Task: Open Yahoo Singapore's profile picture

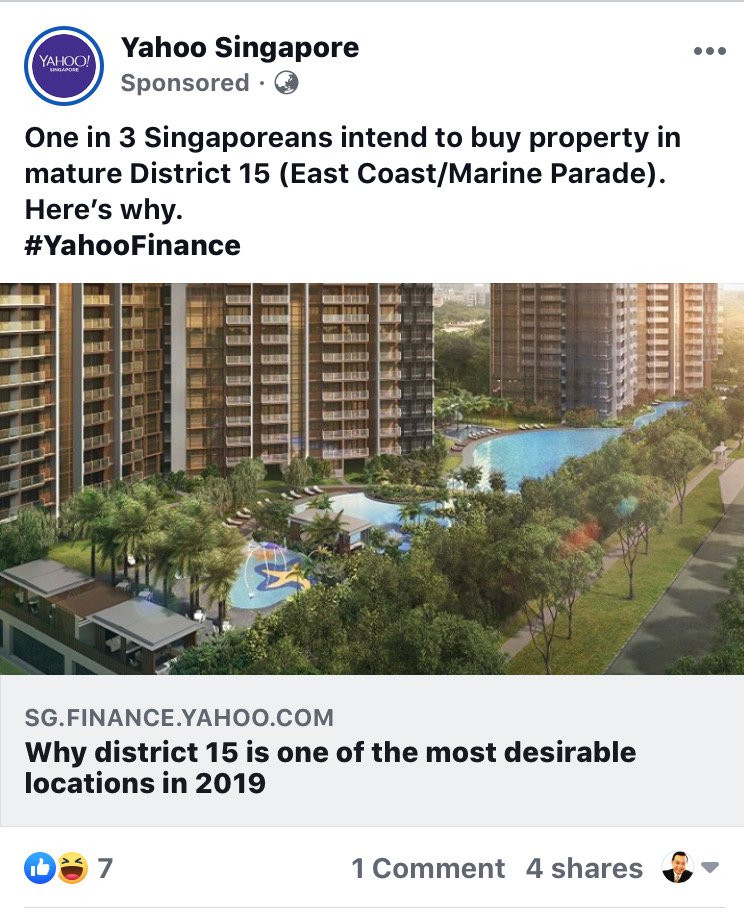Action: (x=64, y=64)
